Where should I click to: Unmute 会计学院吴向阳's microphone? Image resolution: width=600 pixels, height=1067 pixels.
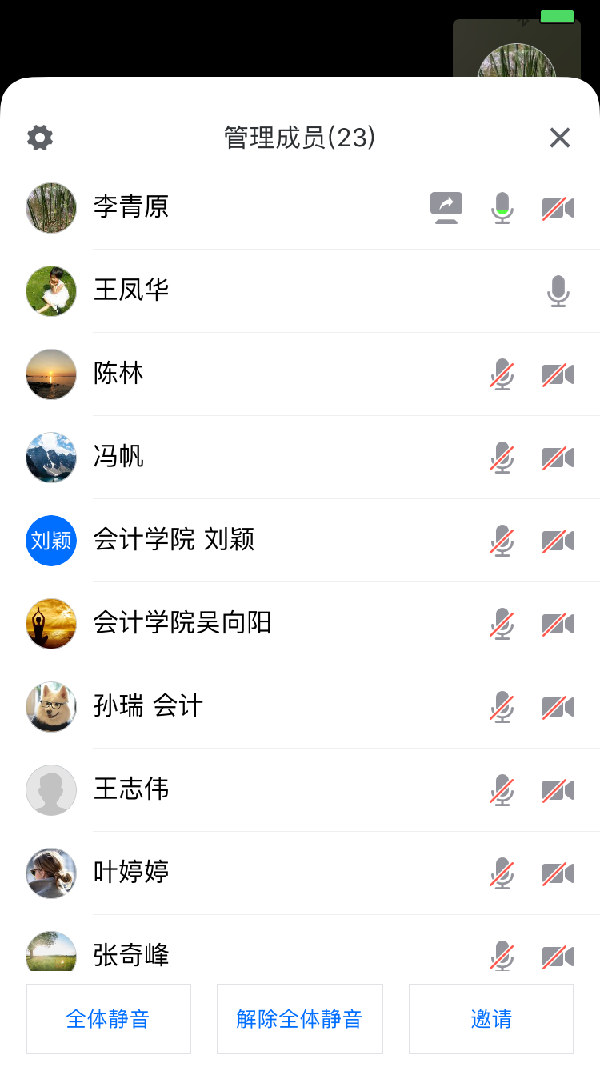pyautogui.click(x=502, y=624)
